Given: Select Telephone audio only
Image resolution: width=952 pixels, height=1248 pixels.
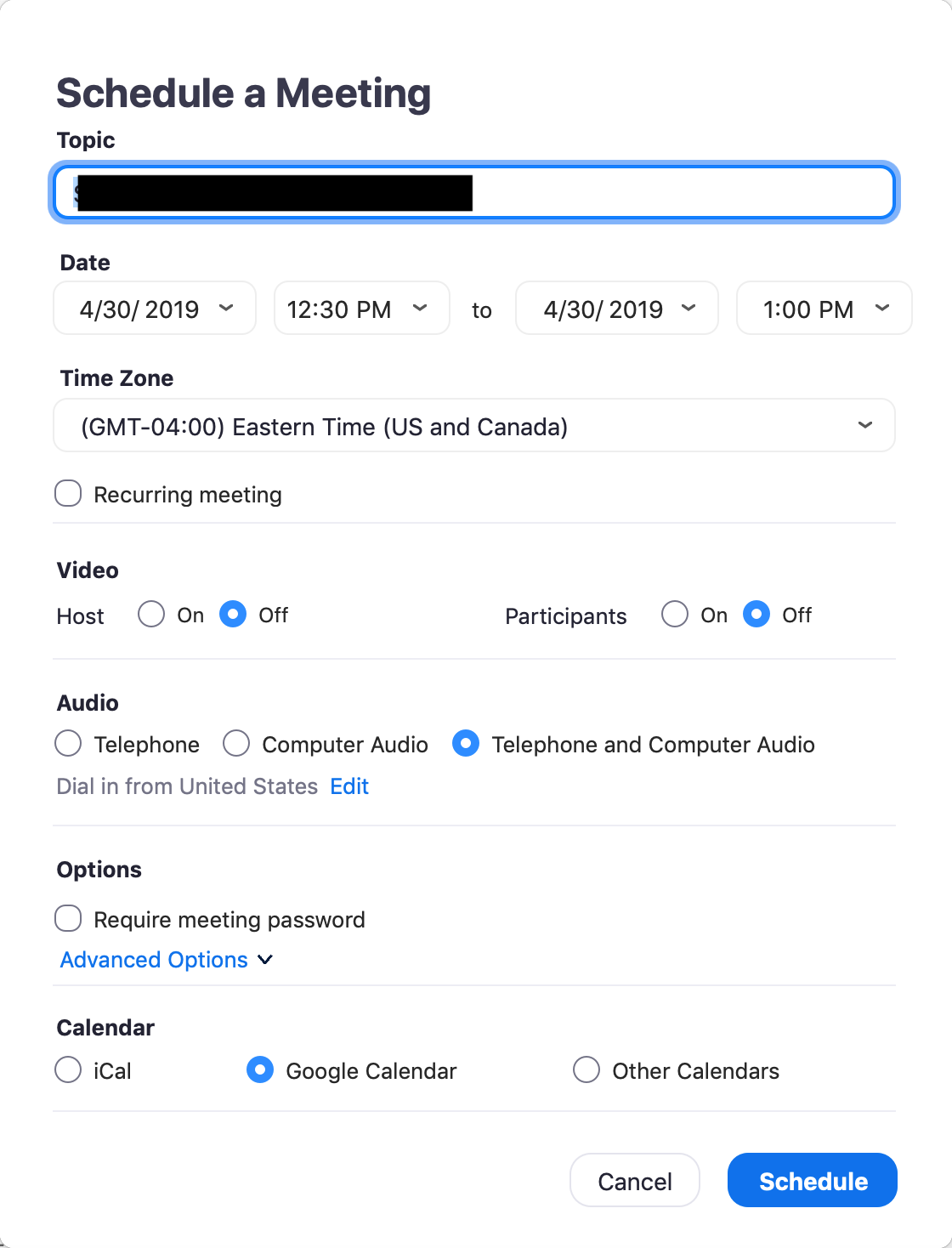Looking at the screenshot, I should (x=69, y=744).
